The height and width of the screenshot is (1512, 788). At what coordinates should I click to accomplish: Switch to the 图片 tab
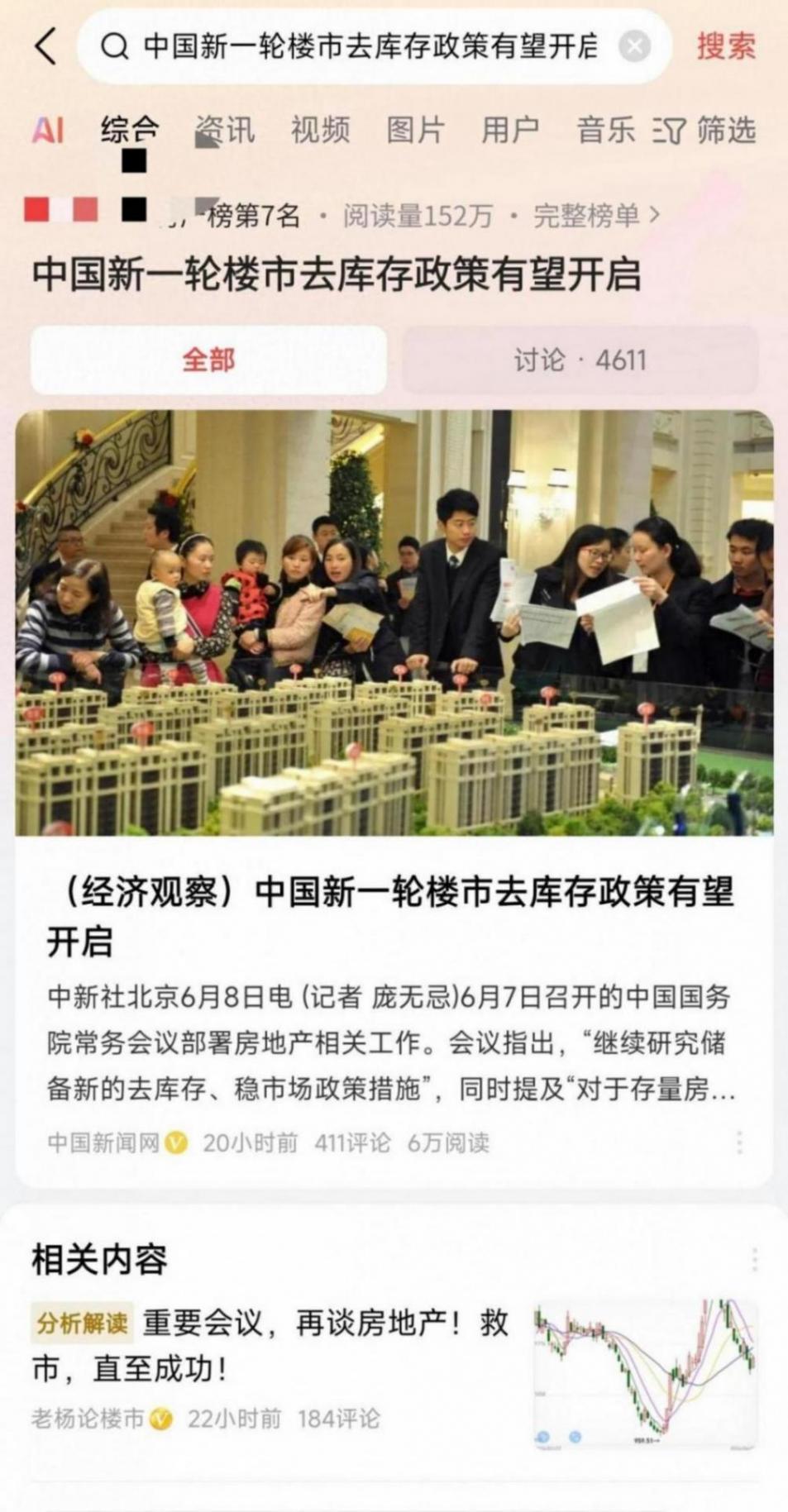pyautogui.click(x=415, y=130)
